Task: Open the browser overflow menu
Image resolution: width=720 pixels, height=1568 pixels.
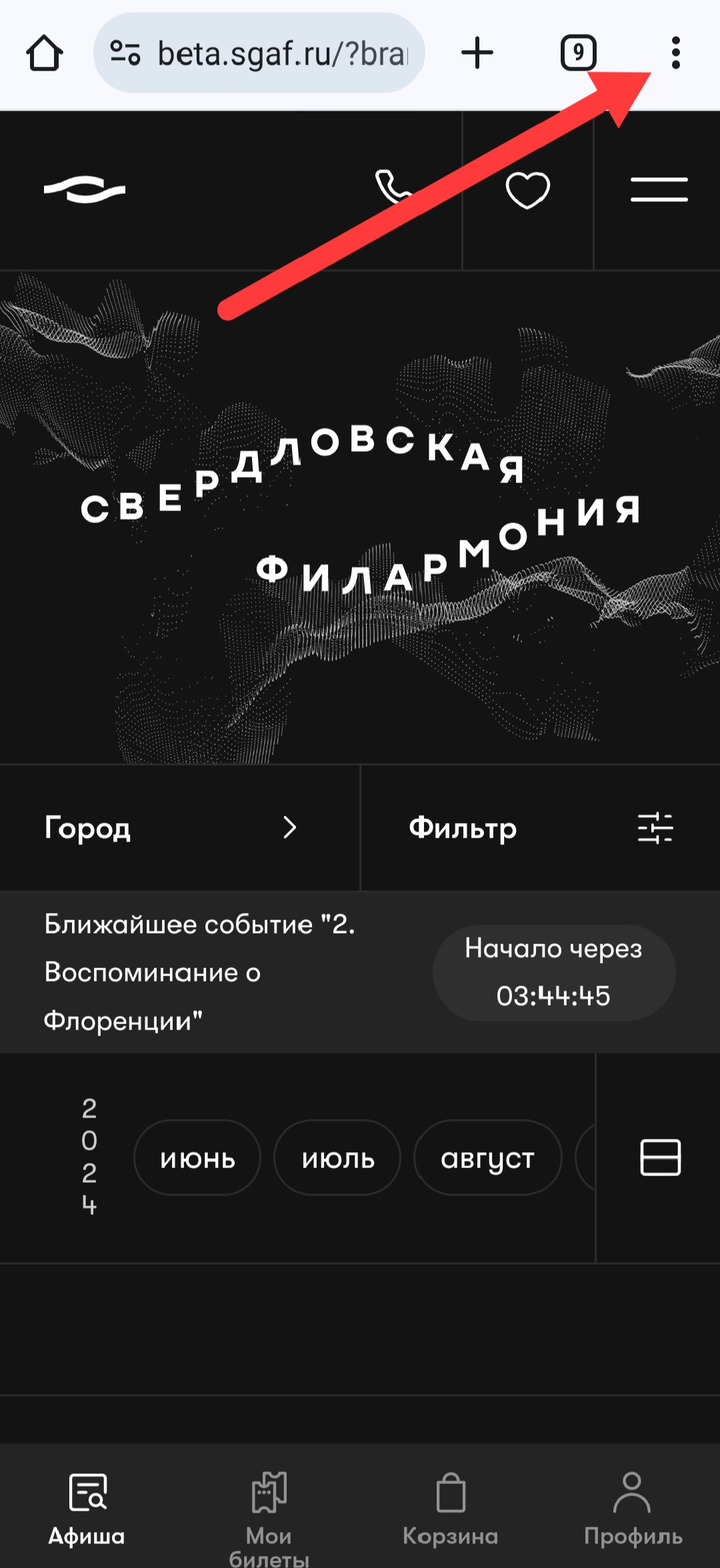Action: (x=675, y=53)
